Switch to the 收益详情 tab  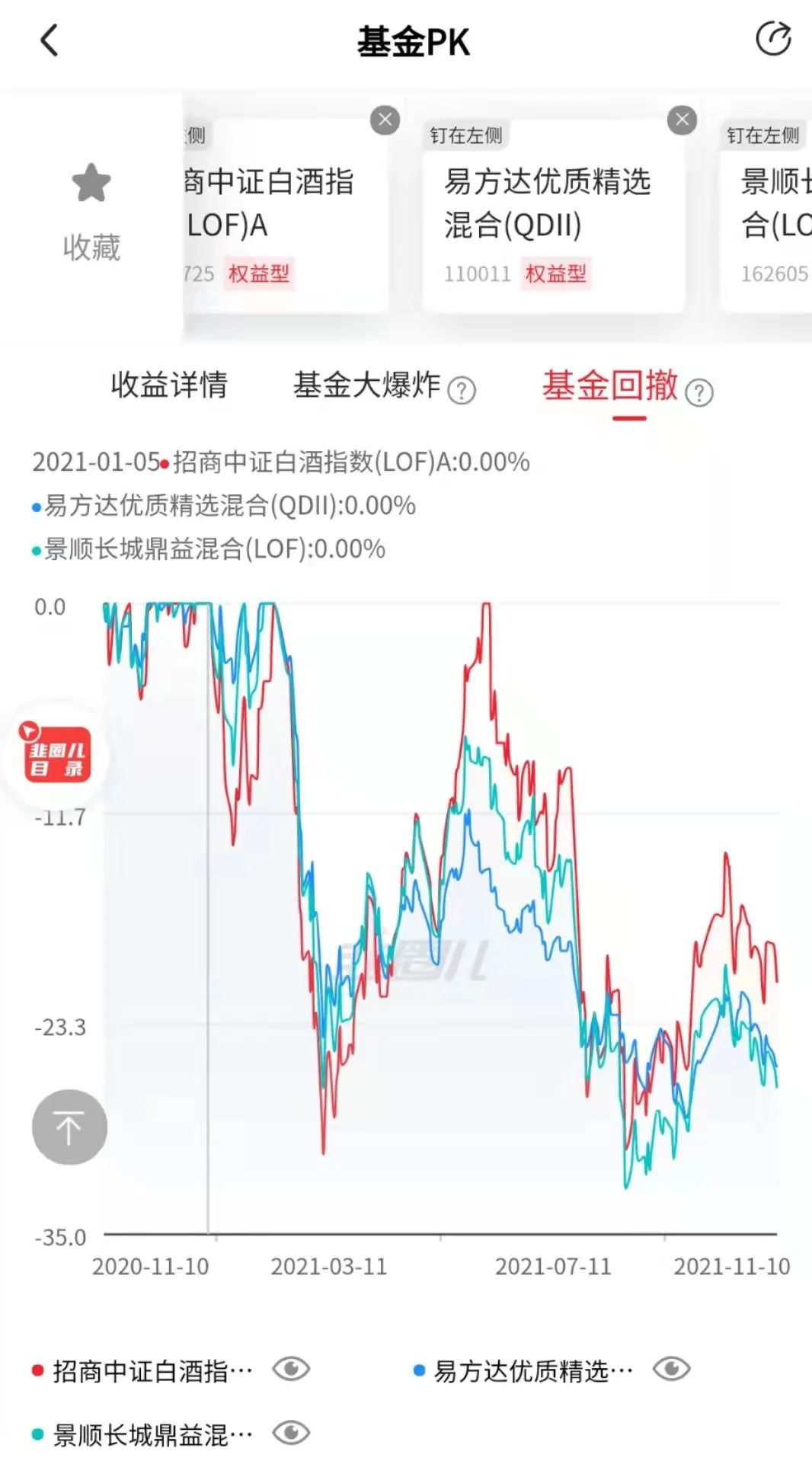click(x=169, y=385)
